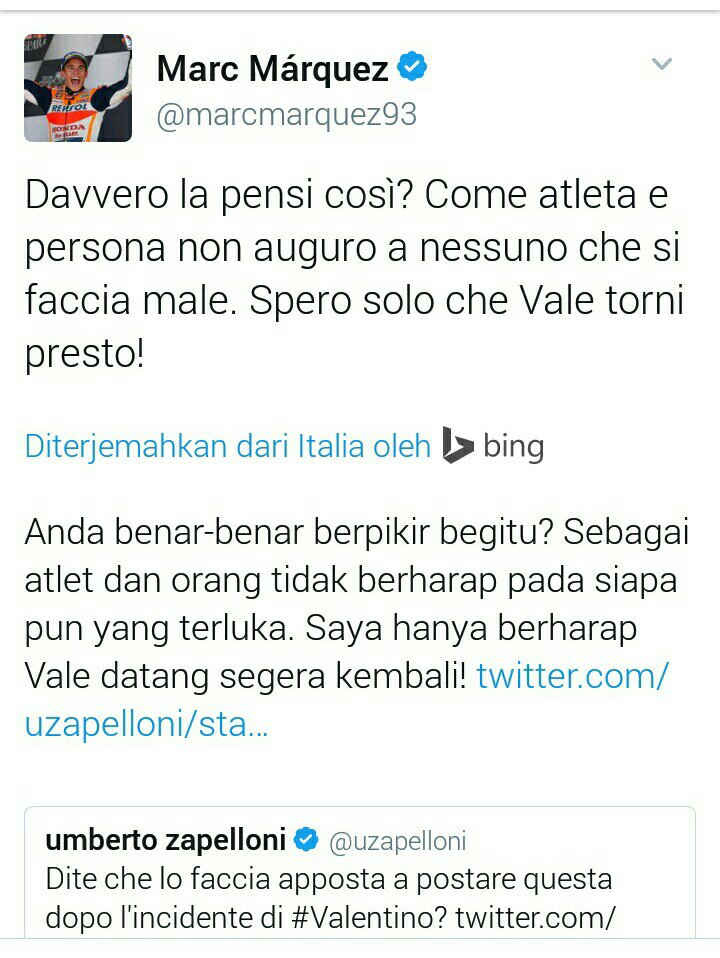
Task: Open the tweet options dropdown arrow
Action: coord(662,65)
